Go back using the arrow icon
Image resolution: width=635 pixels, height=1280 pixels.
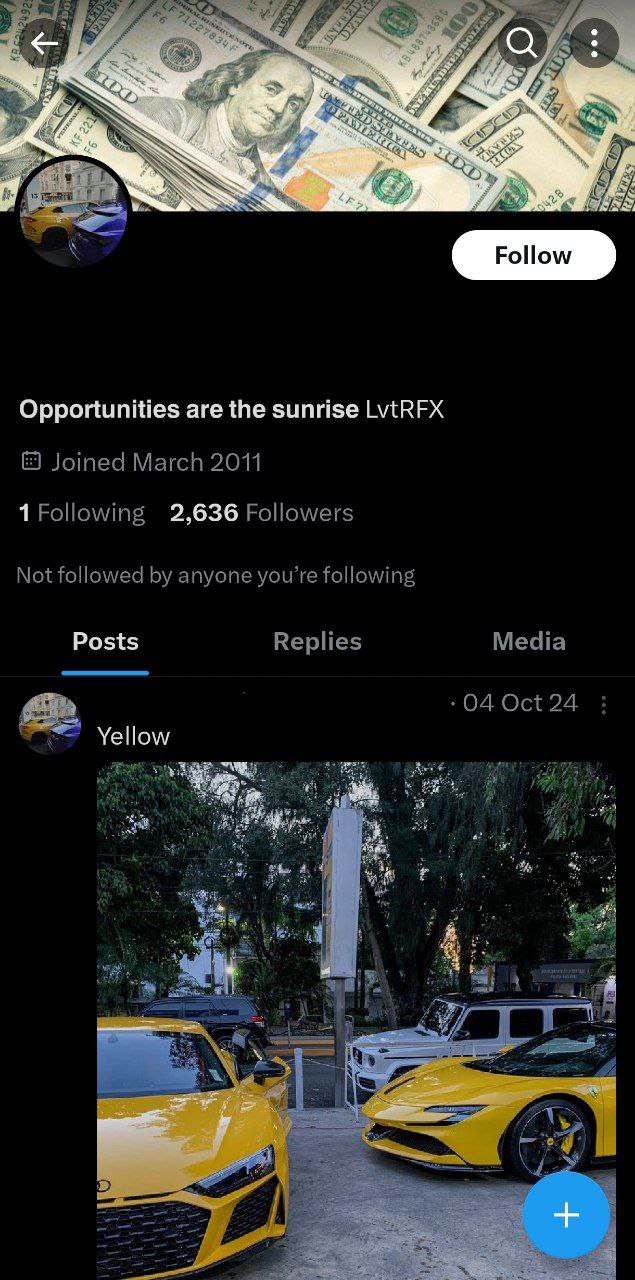(44, 43)
